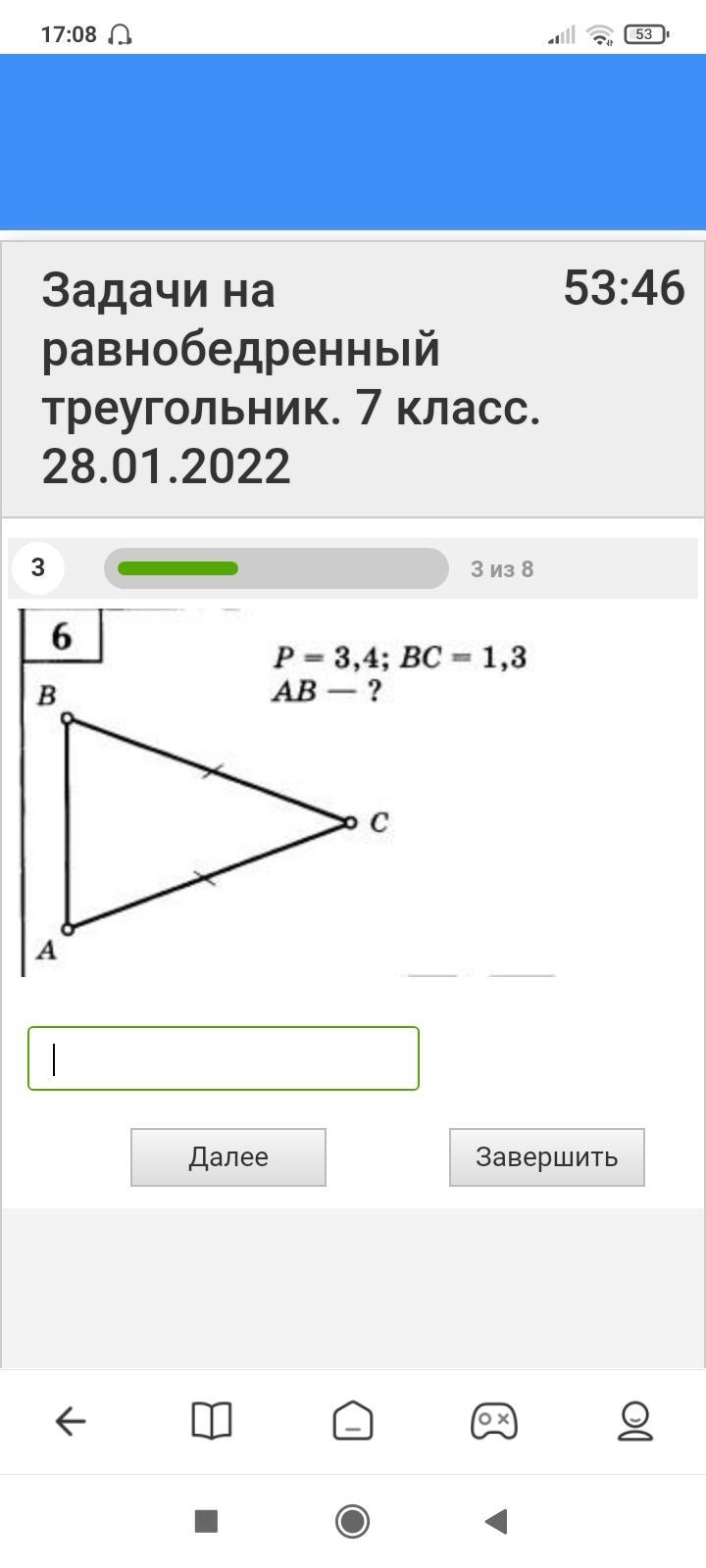Open the gamepad icon in bottom toolbar
Image resolution: width=706 pixels, height=1568 pixels.
(494, 1421)
